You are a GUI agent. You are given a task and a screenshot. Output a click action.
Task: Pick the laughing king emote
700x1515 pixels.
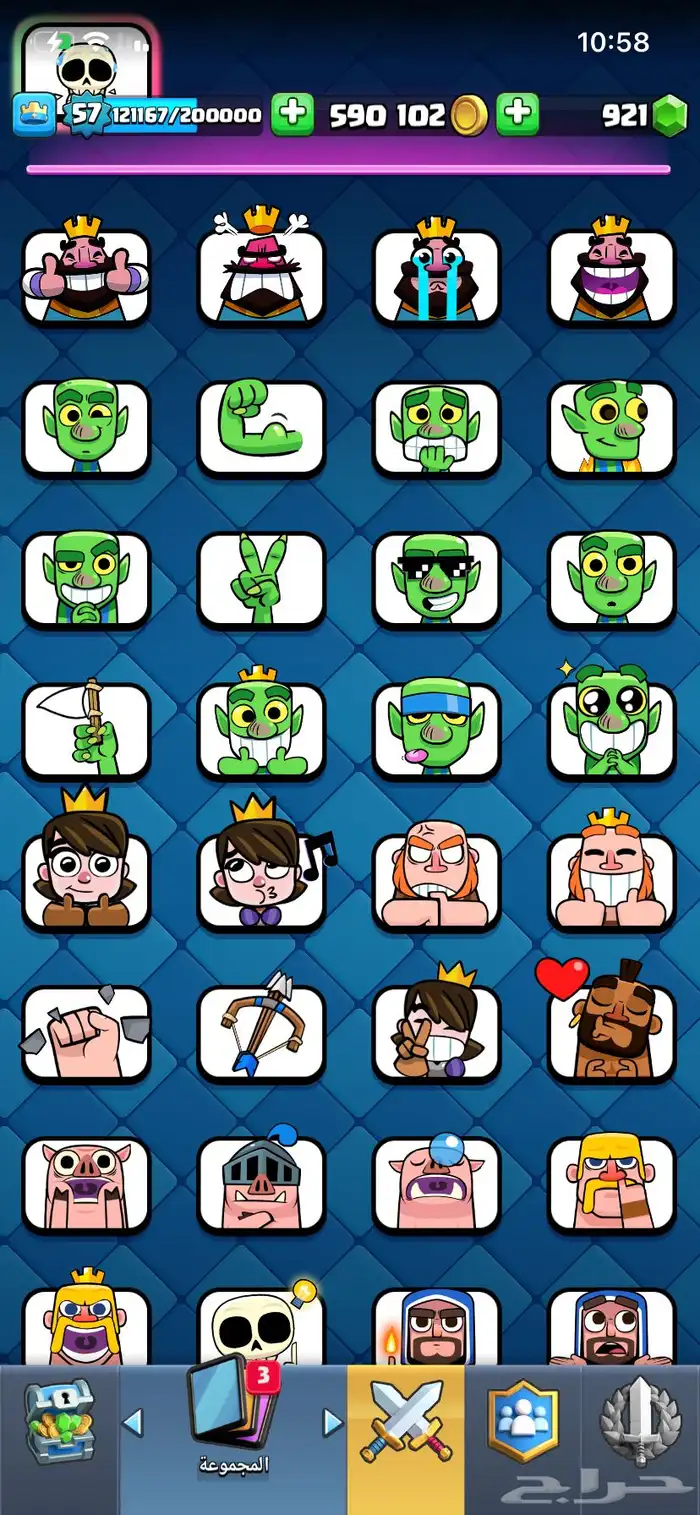(611, 277)
